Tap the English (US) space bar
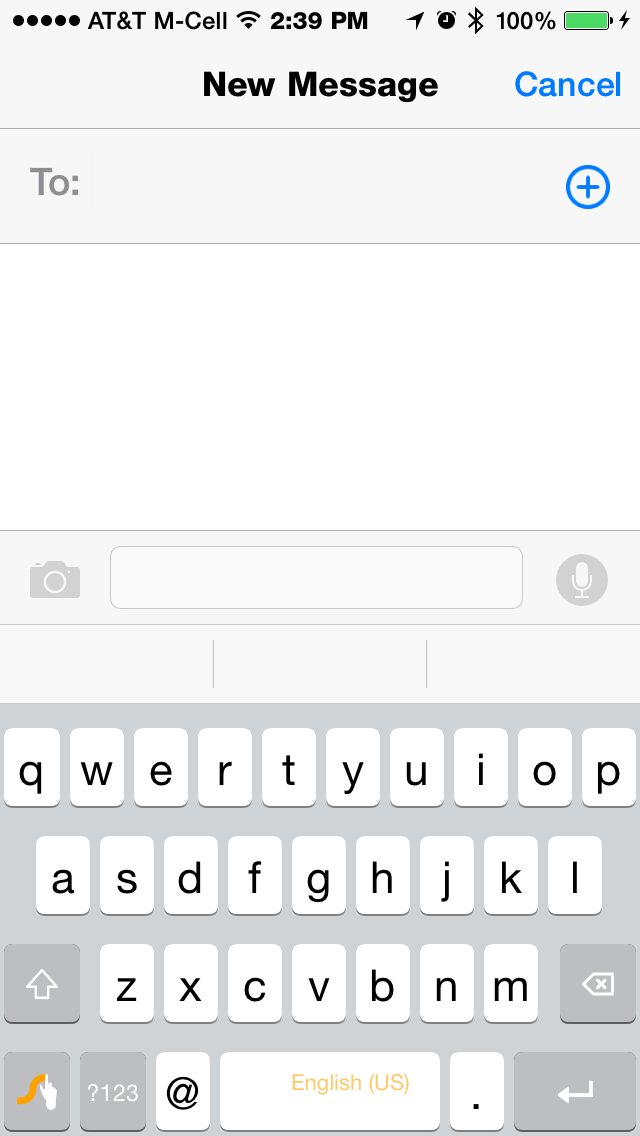The width and height of the screenshot is (640, 1136). pos(330,1091)
